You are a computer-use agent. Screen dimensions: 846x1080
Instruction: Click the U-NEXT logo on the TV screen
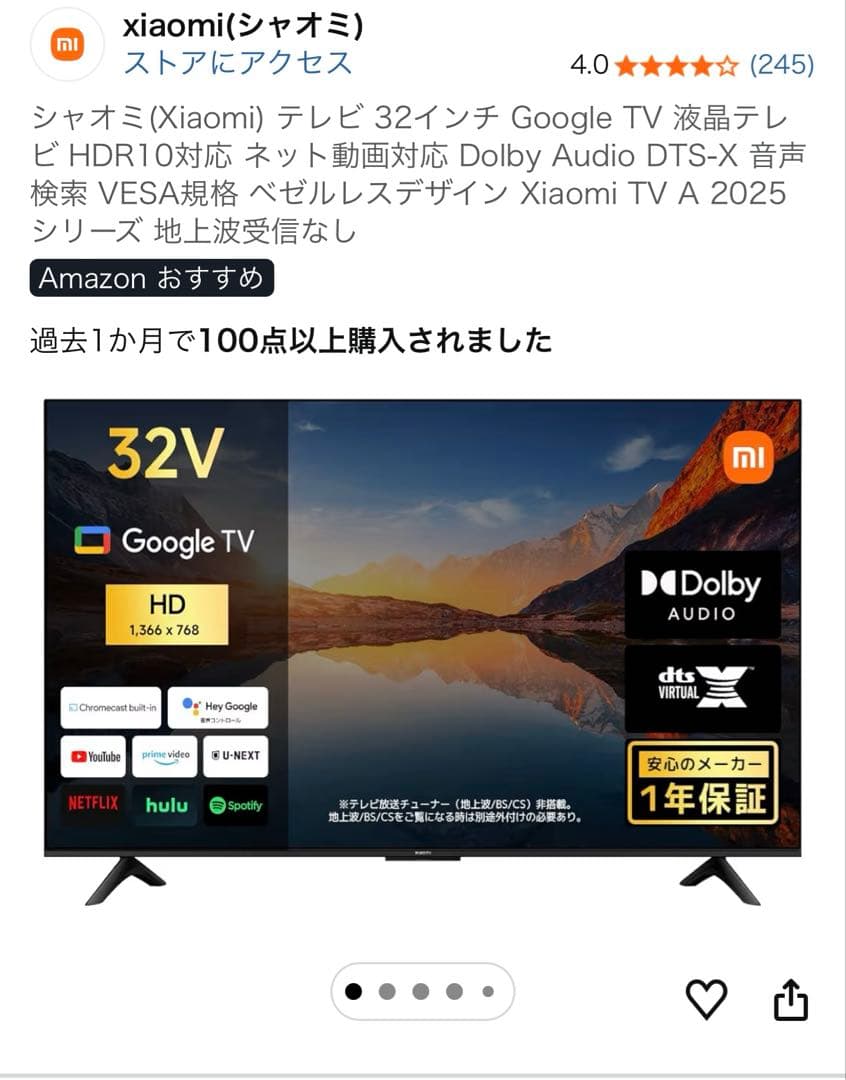[x=237, y=757]
